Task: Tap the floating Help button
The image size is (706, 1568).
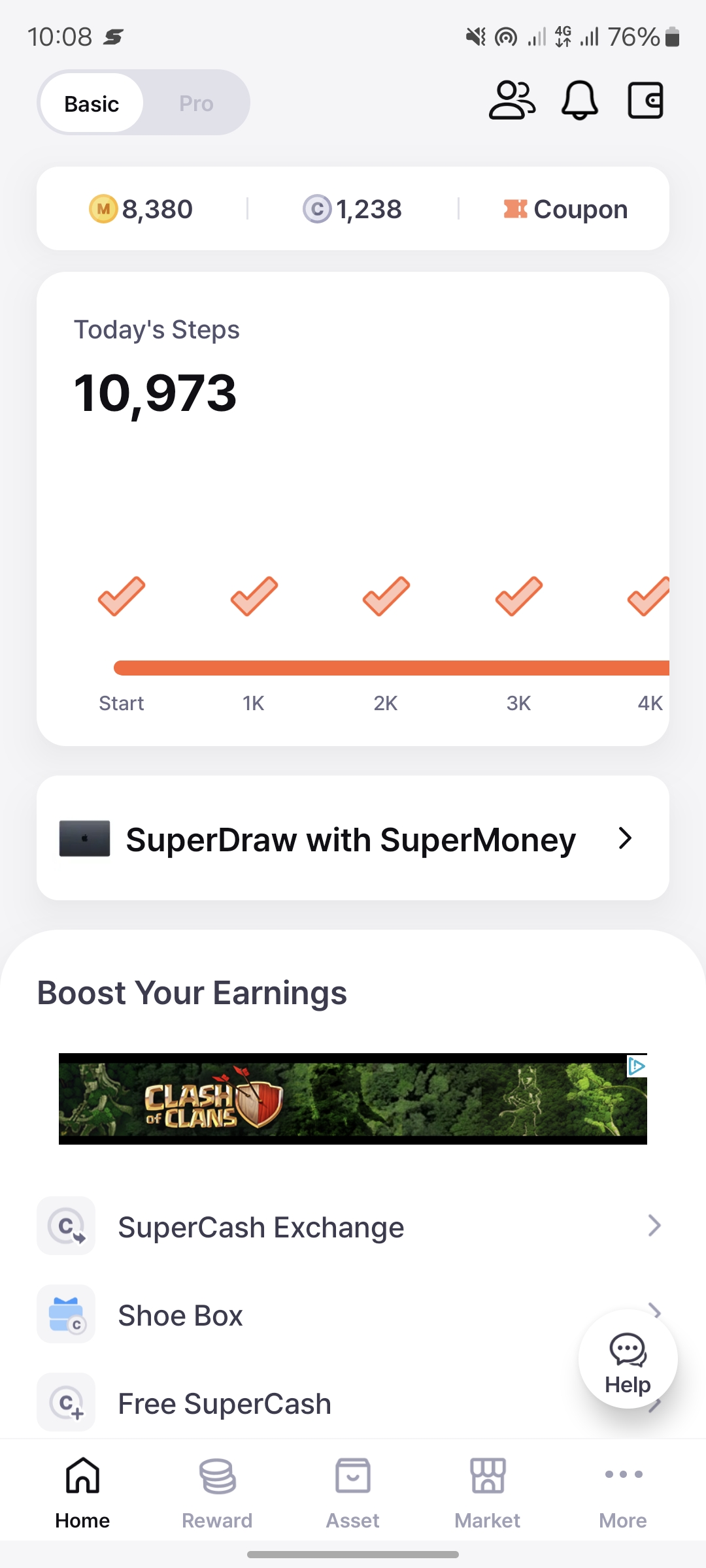Action: click(x=628, y=1358)
